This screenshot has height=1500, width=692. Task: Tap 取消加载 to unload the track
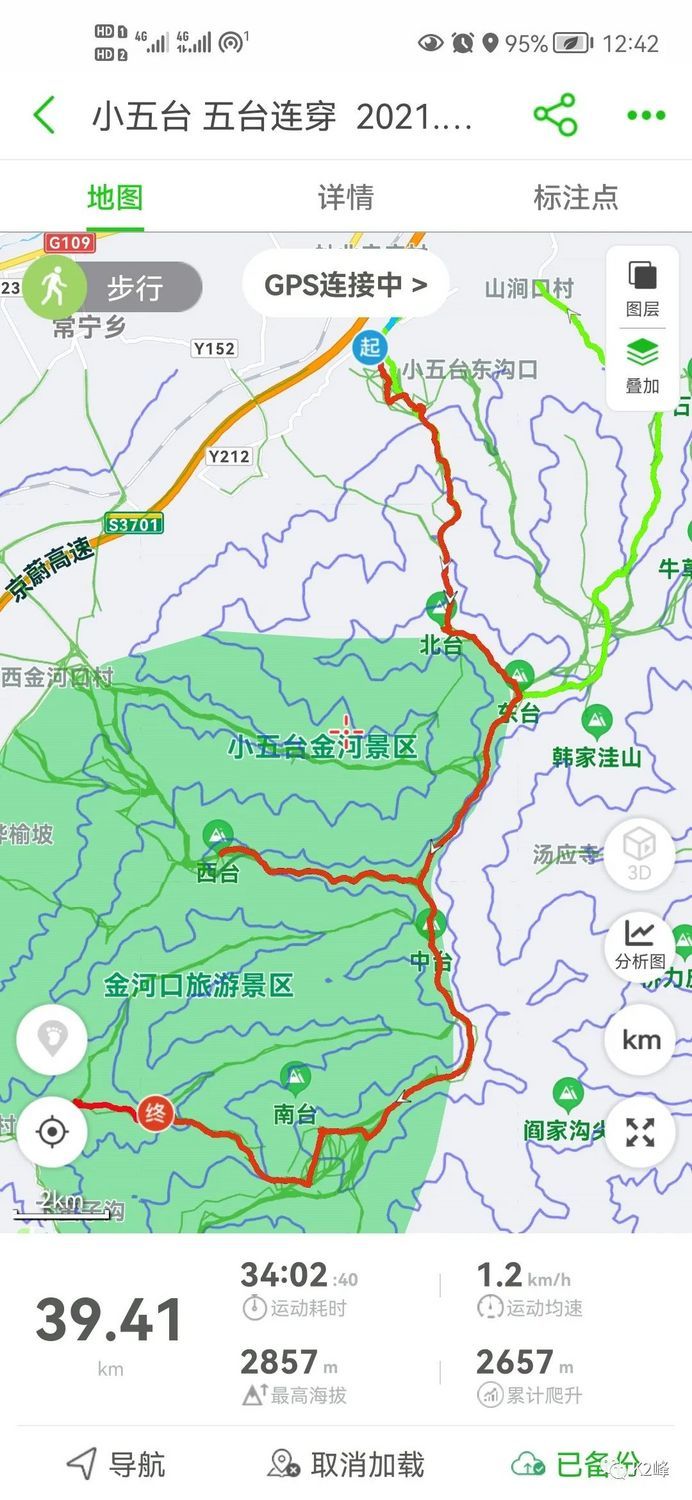346,1465
